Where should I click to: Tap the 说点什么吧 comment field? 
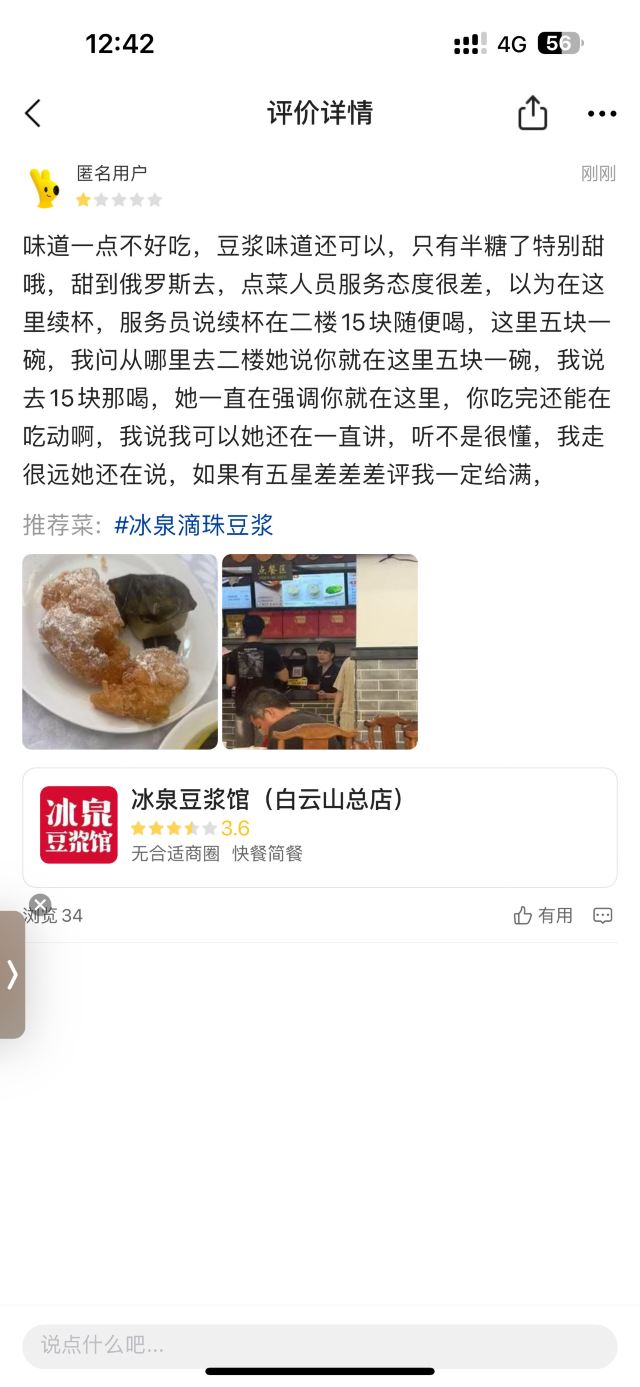point(320,1345)
